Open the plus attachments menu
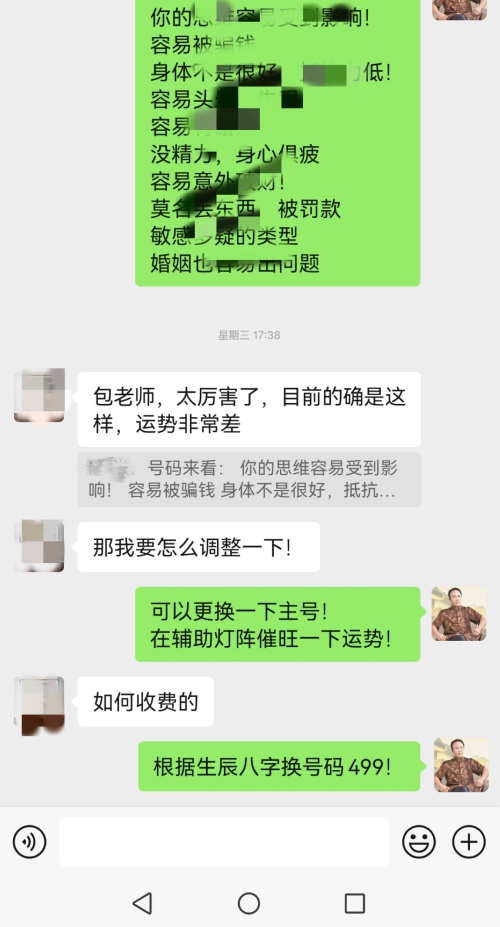This screenshot has height=927, width=500. coord(469,842)
